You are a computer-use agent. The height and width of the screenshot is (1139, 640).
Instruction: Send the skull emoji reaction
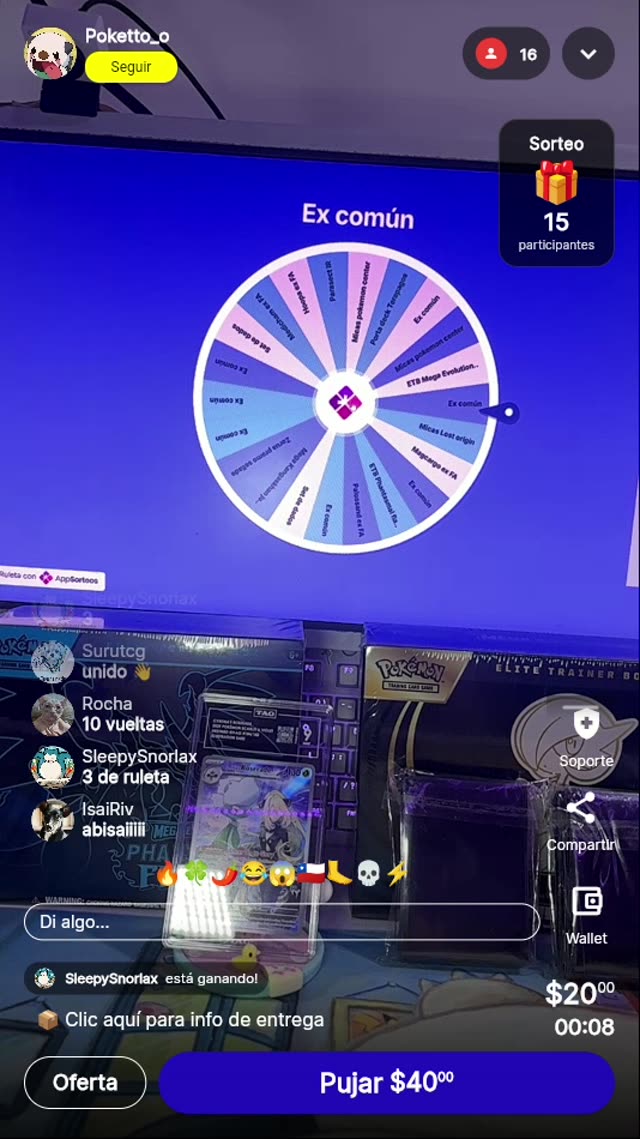pyautogui.click(x=368, y=875)
